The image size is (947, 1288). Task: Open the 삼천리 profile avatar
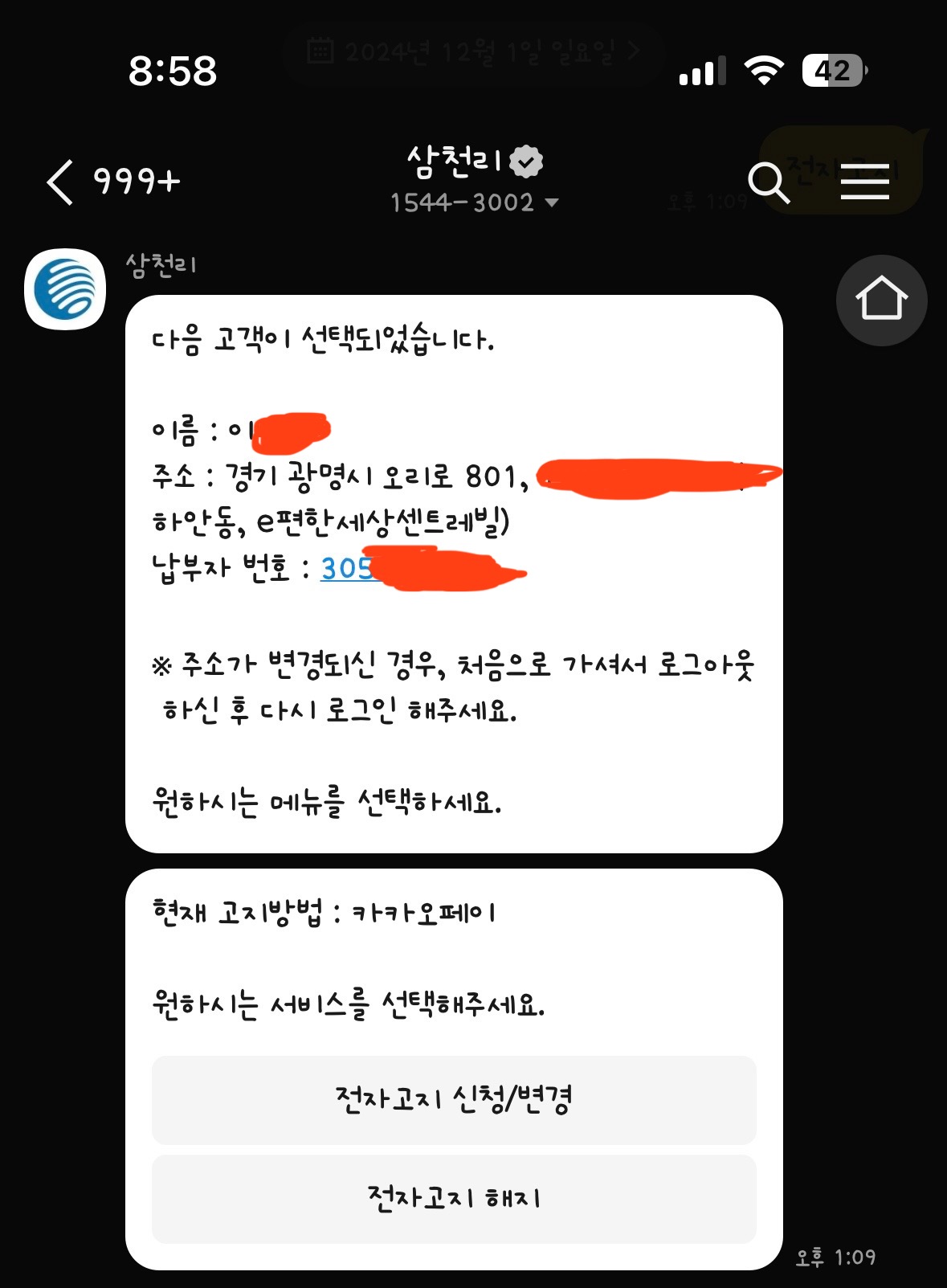click(65, 289)
